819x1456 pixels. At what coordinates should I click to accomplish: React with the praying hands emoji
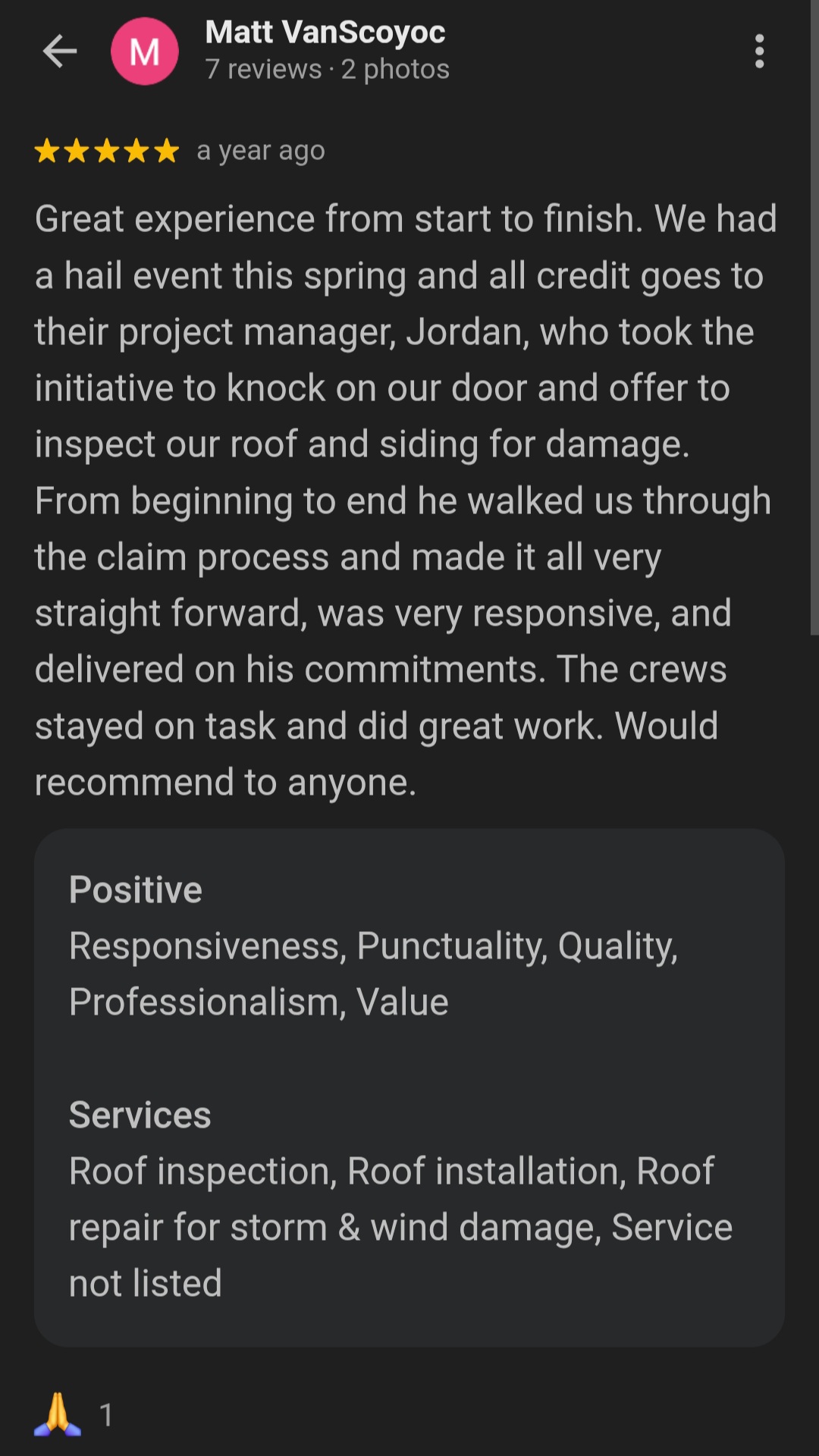(58, 1414)
